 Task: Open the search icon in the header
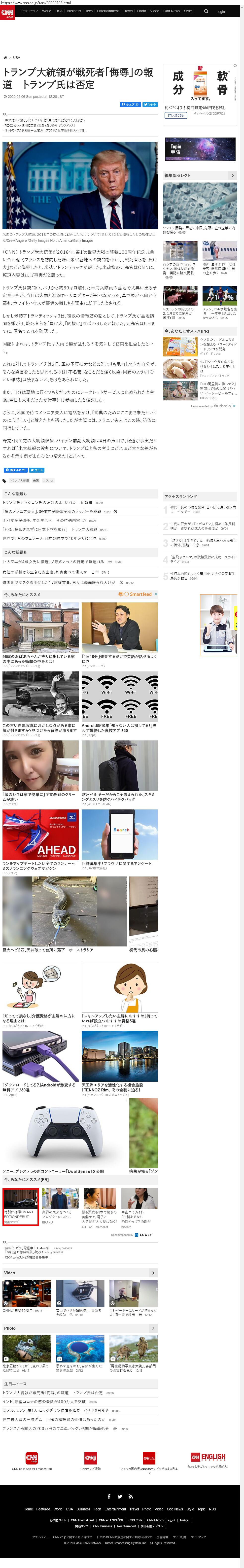coord(206,11)
